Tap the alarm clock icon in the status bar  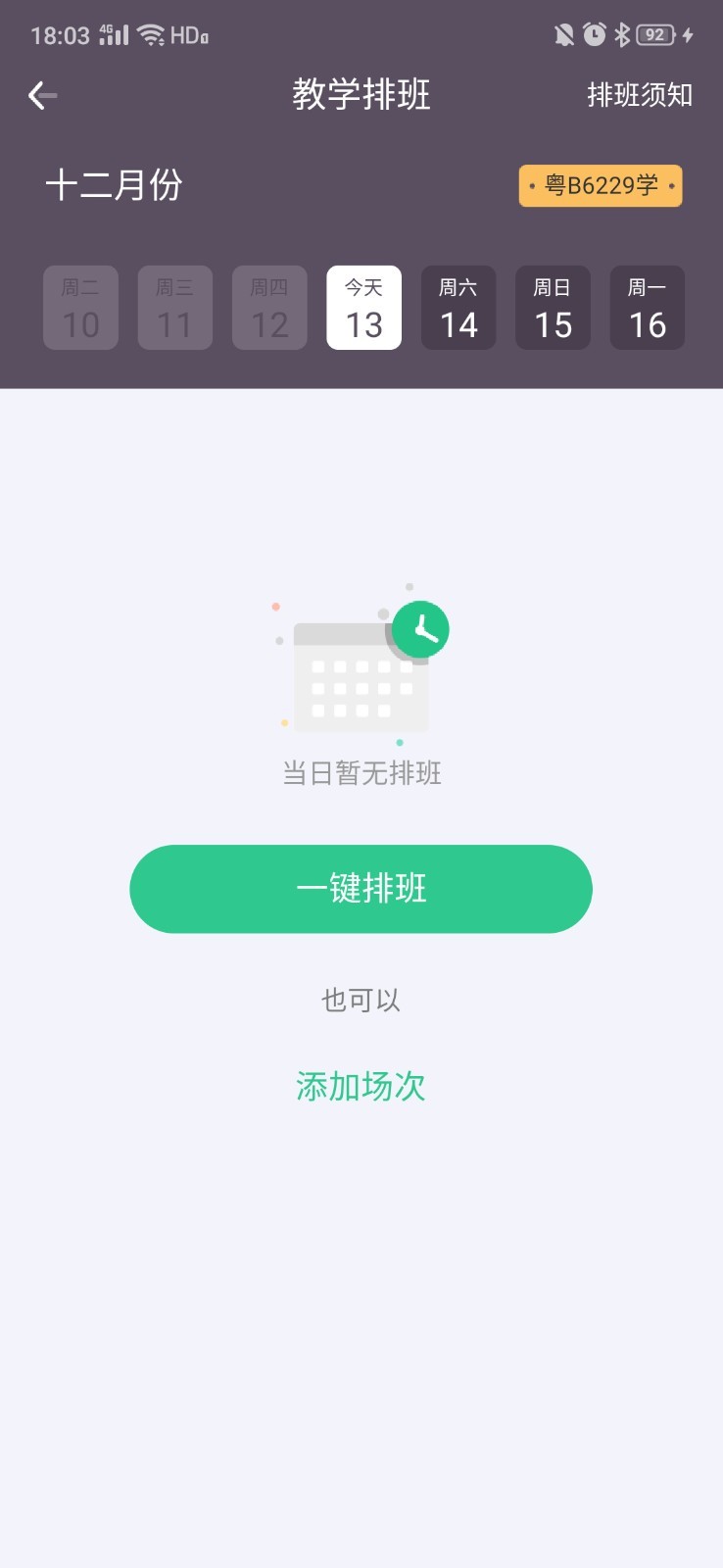(x=594, y=34)
